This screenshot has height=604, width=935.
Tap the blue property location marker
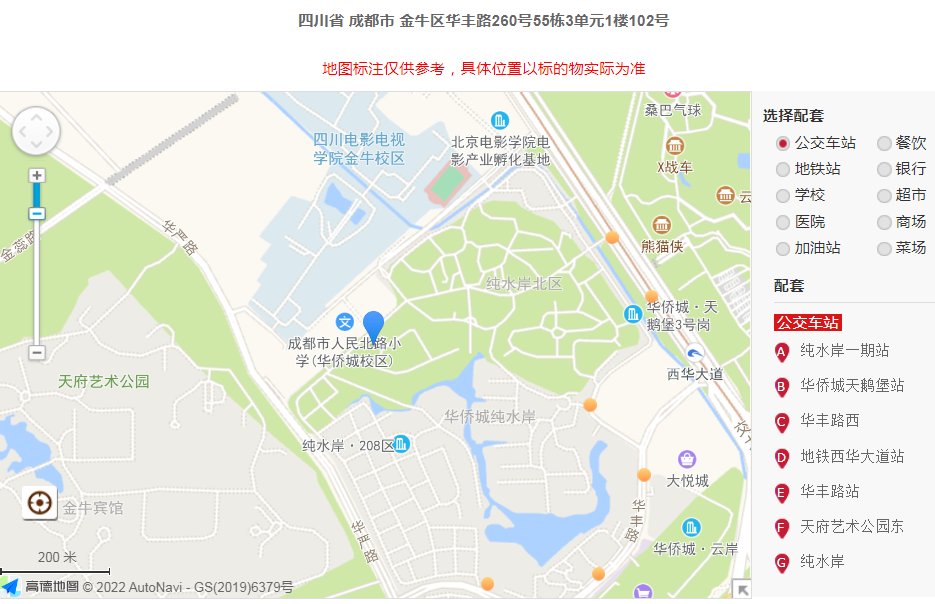[373, 326]
